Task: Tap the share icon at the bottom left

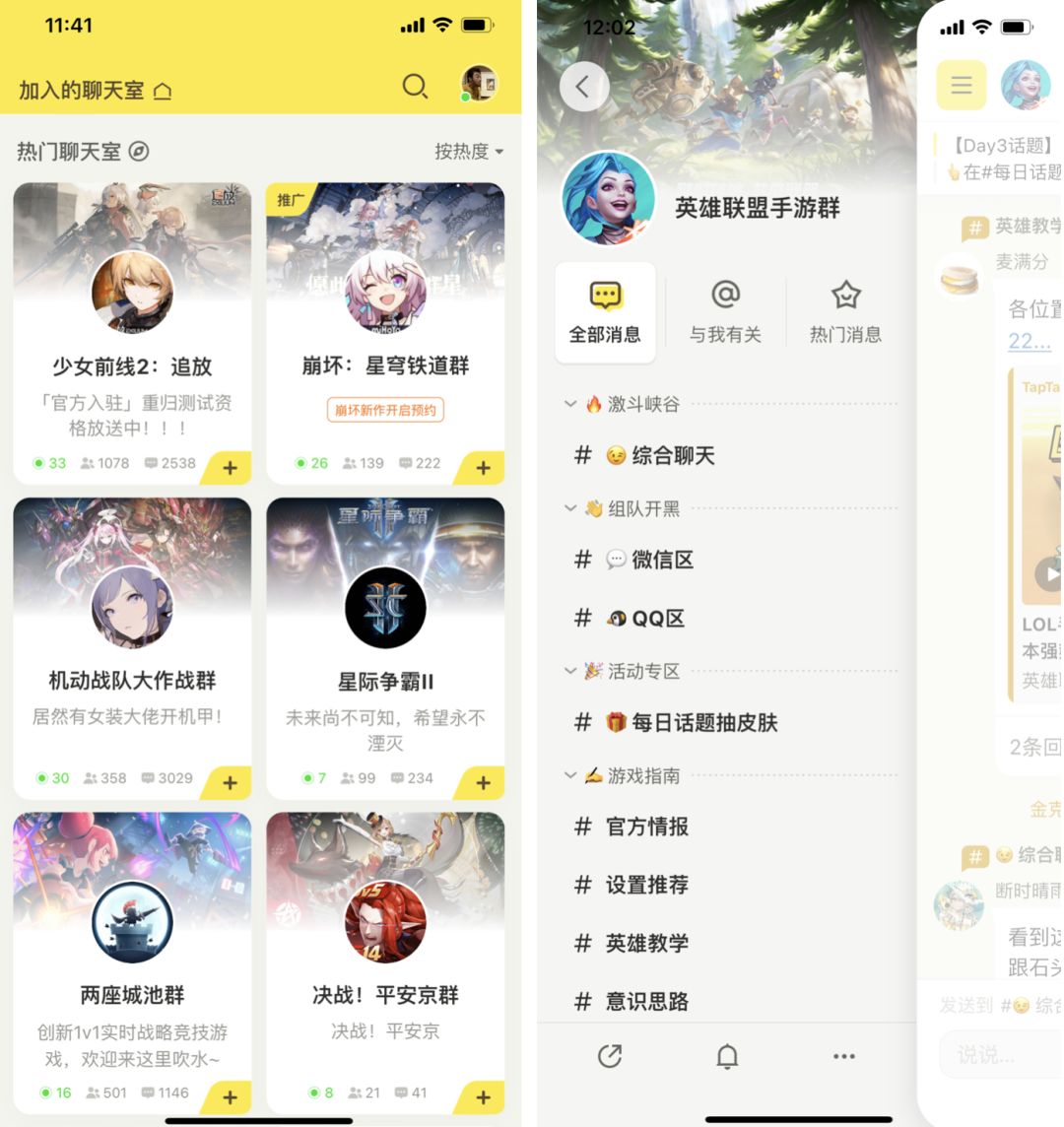Action: 610,1056
